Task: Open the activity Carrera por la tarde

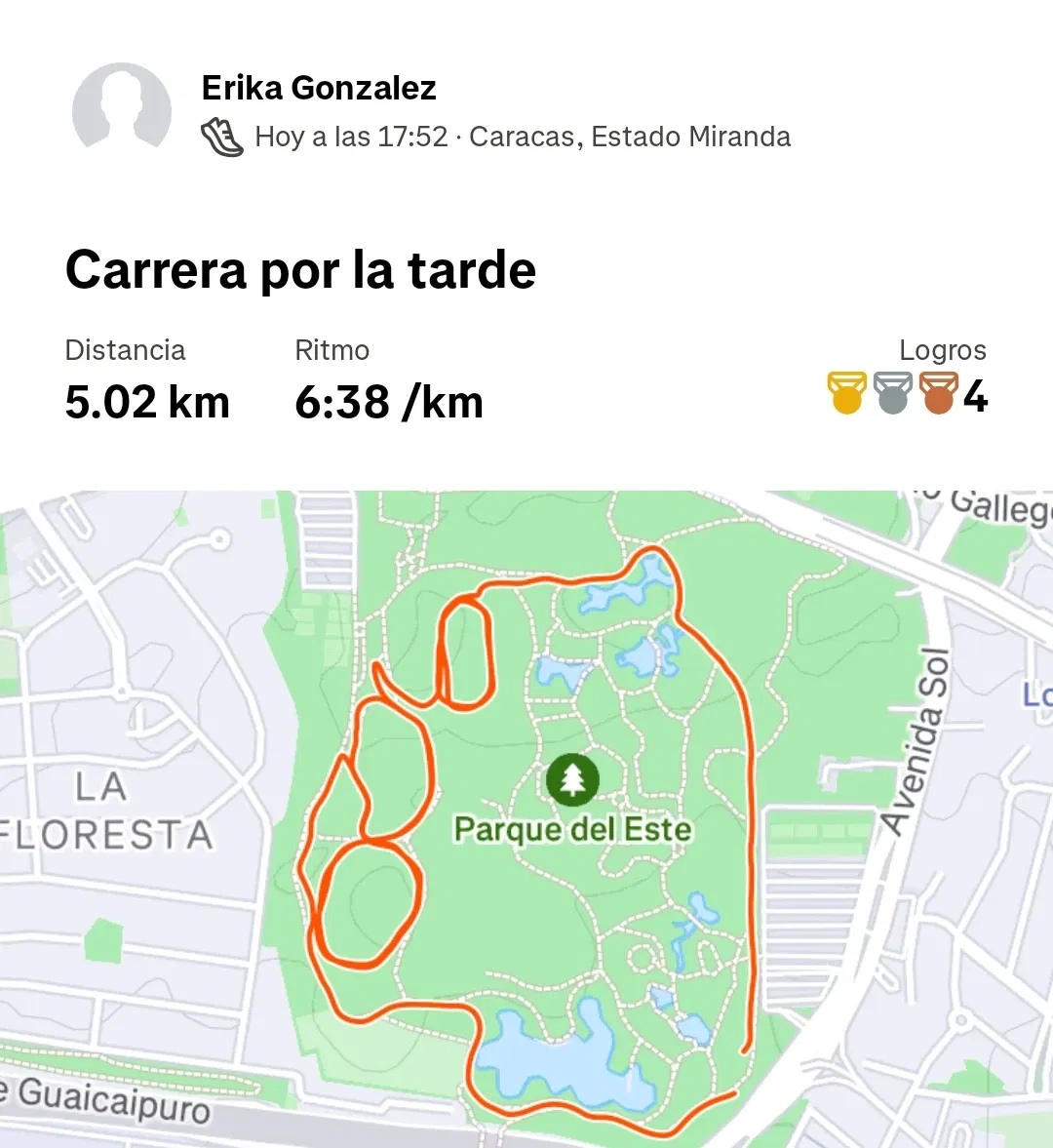Action: click(300, 270)
